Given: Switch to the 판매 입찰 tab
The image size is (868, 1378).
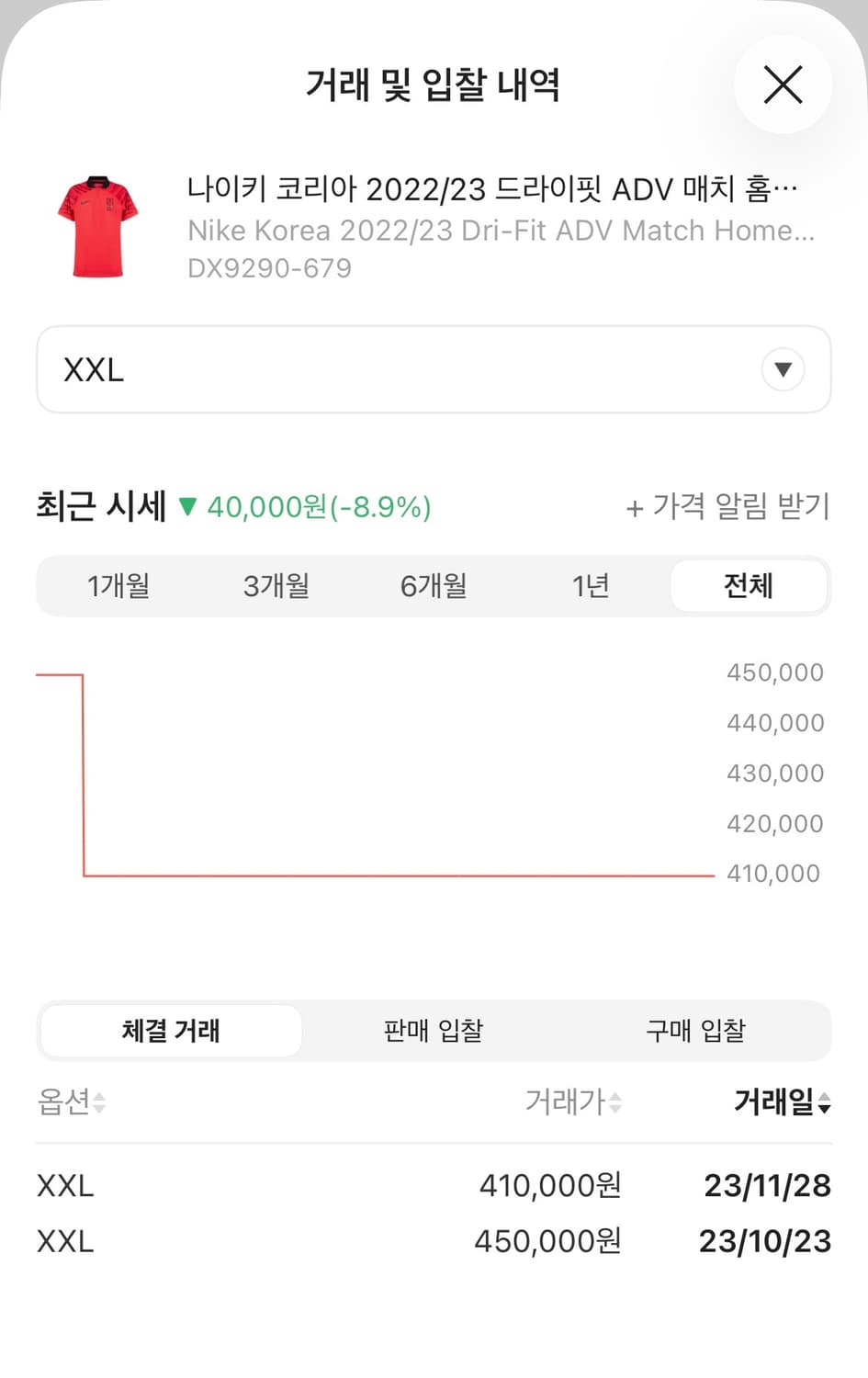Looking at the screenshot, I should (432, 1031).
